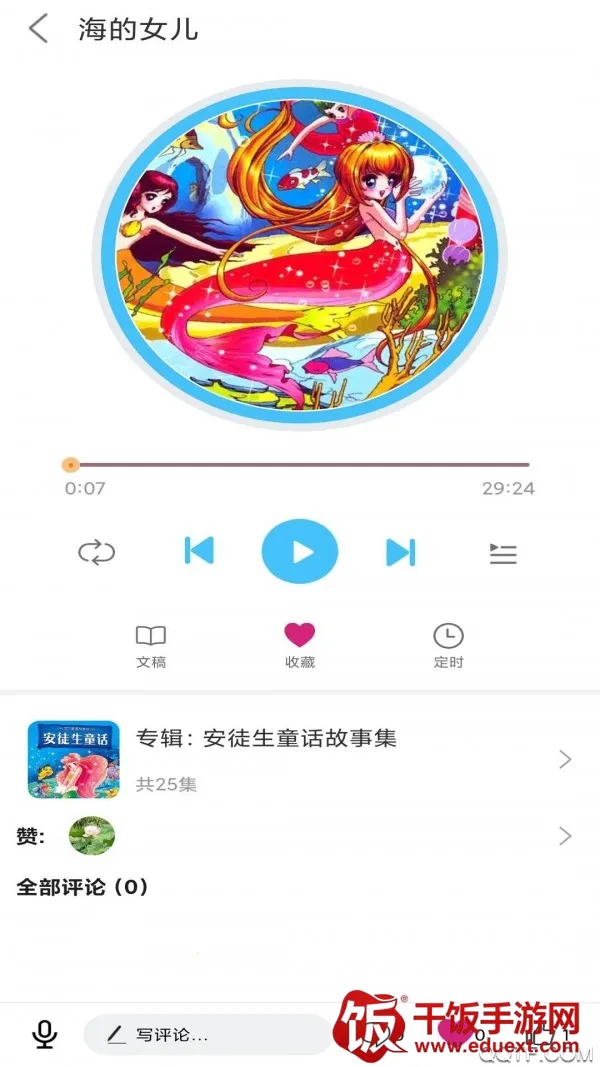Toggle the loop playback mode
This screenshot has width=600, height=1067.
[97, 552]
